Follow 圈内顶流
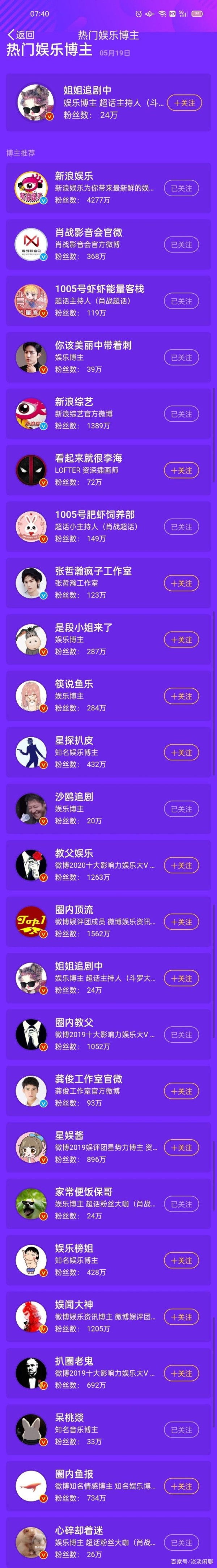 click(181, 922)
